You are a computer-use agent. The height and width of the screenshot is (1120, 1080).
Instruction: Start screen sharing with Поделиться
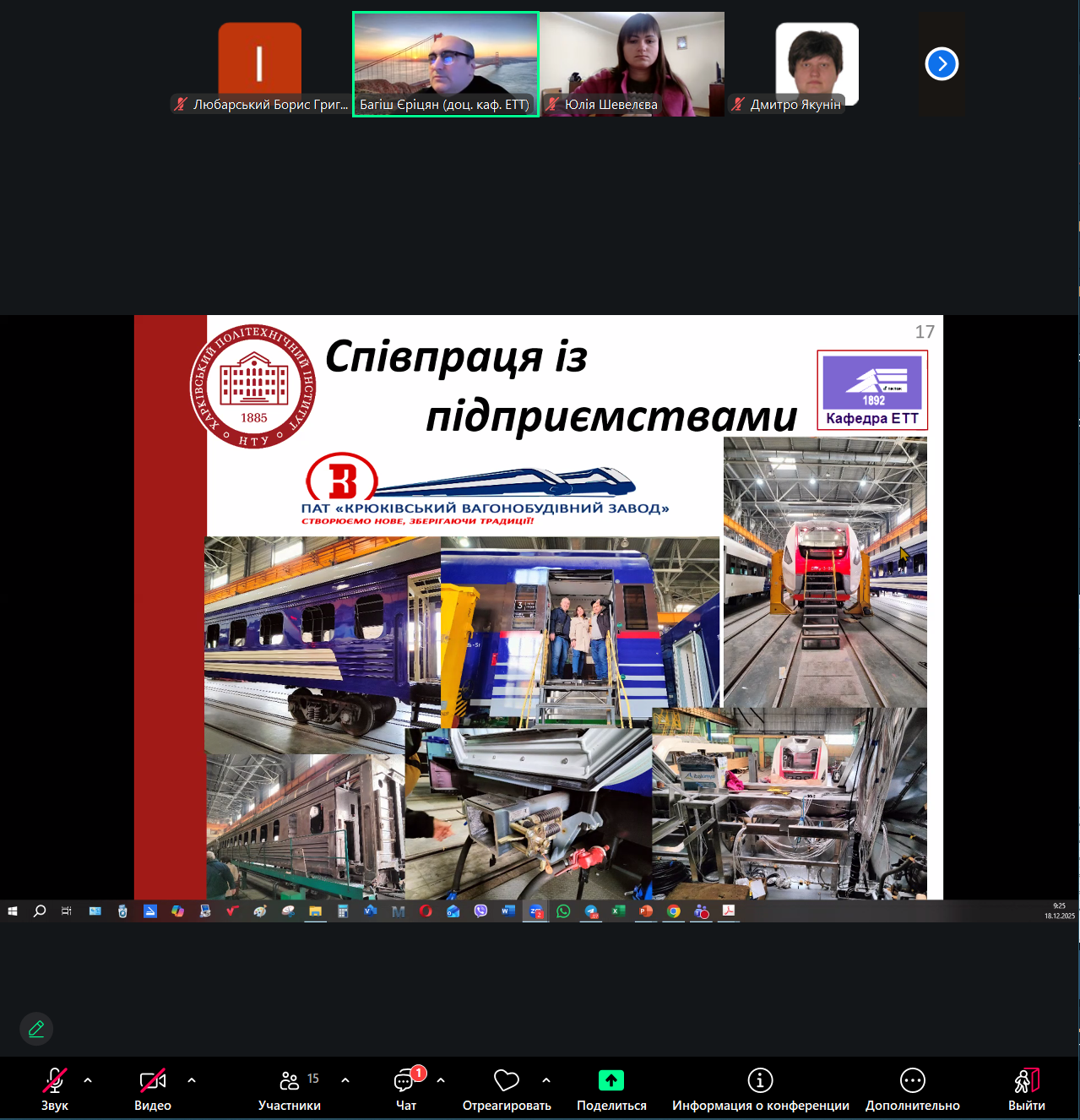611,1087
